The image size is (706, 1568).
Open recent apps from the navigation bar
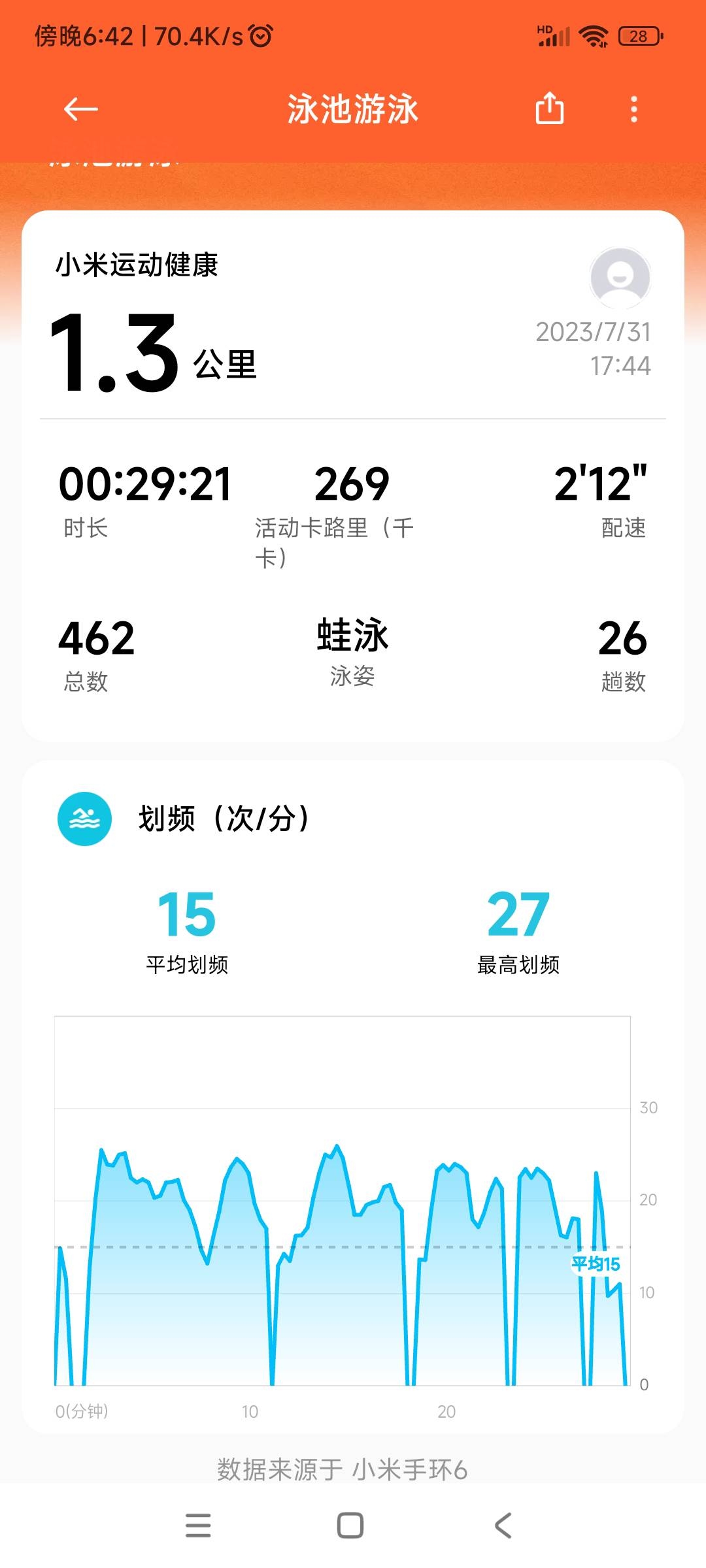198,1526
